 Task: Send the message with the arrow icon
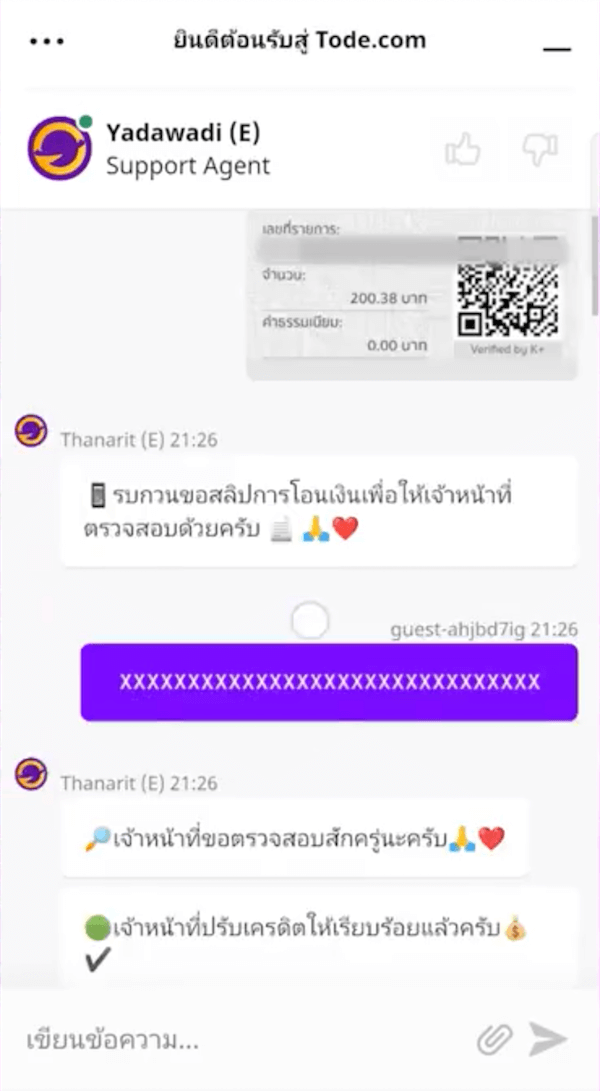coord(548,1040)
